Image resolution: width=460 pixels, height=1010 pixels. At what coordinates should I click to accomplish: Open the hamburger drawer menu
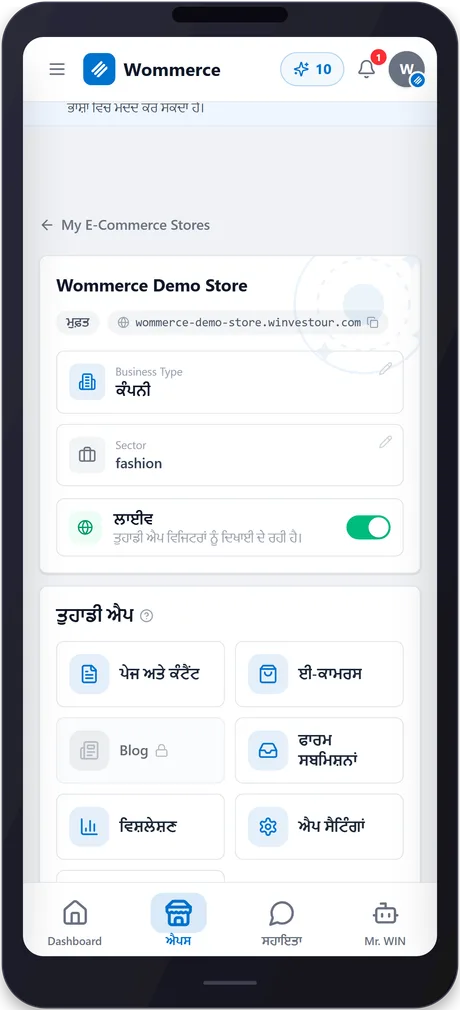tap(57, 70)
